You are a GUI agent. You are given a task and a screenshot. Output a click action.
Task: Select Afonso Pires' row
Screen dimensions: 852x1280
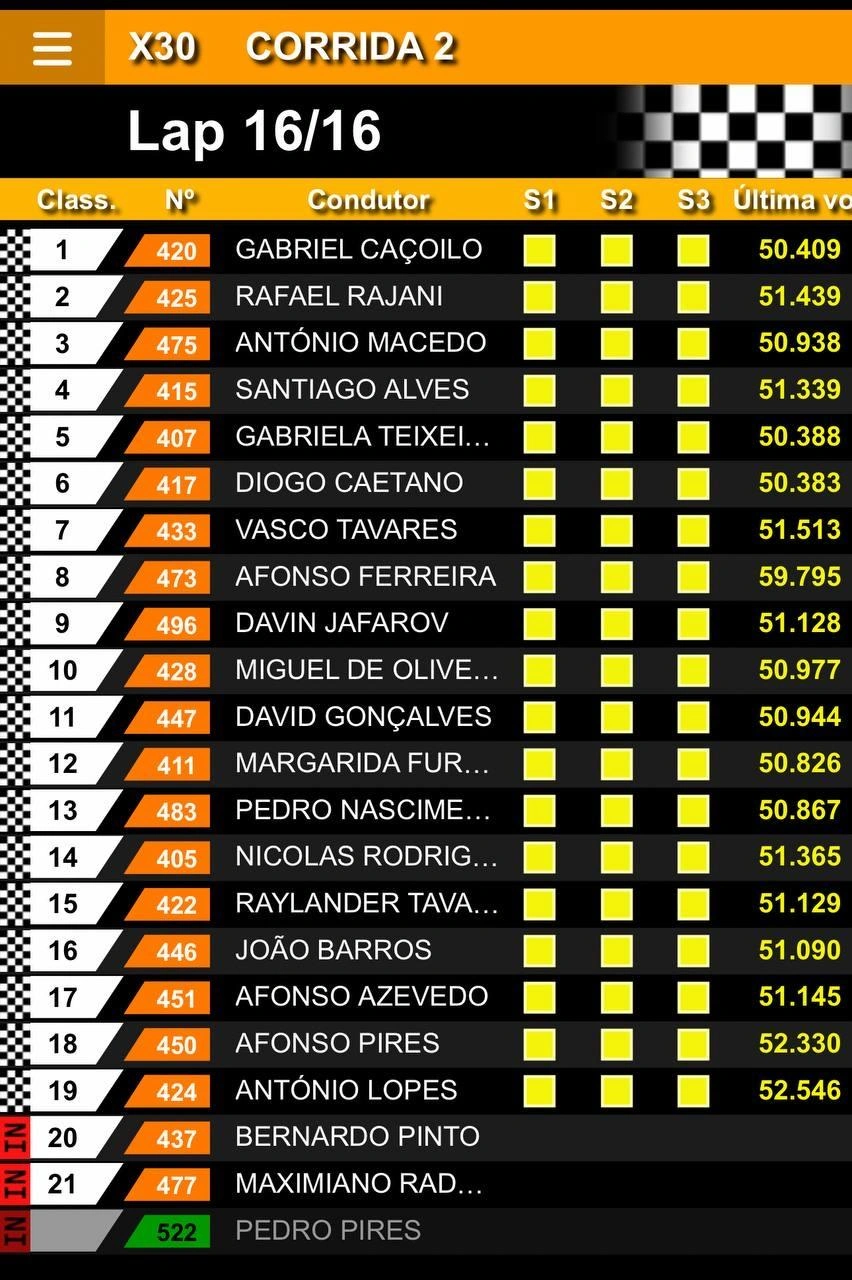tap(337, 1043)
